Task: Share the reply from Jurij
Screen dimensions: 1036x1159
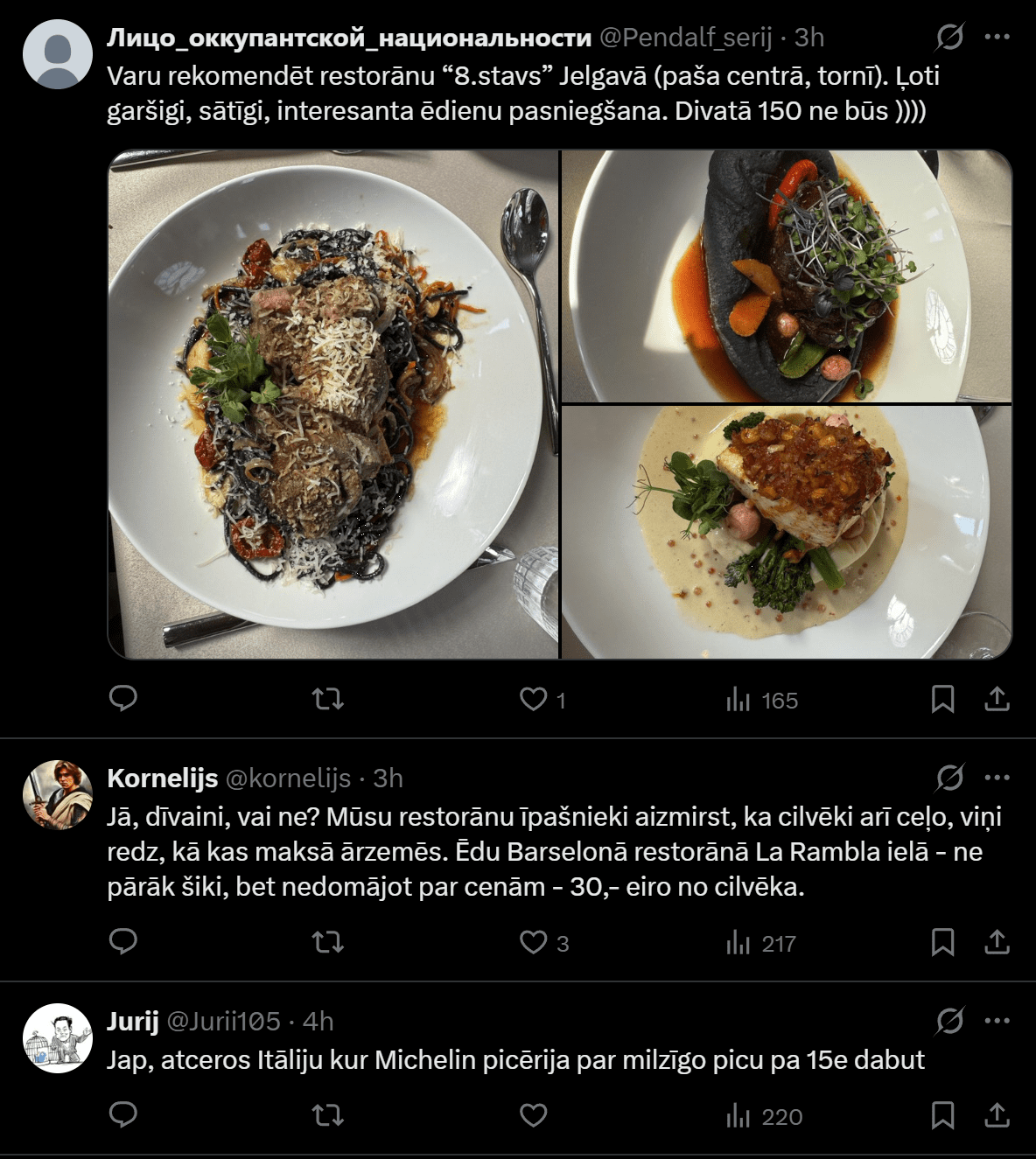Action: [997, 1115]
